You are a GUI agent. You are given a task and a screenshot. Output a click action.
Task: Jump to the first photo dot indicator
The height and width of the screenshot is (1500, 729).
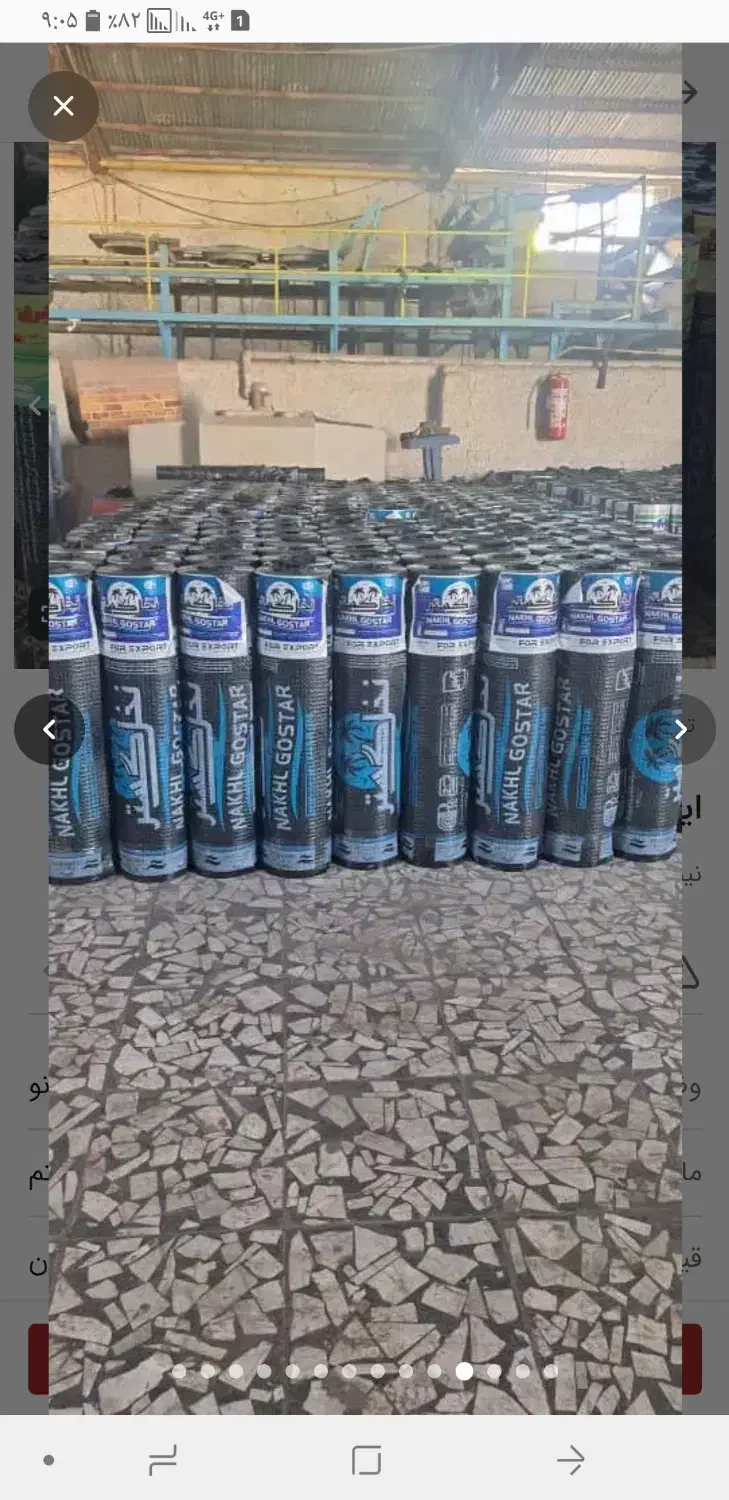pyautogui.click(x=179, y=1371)
